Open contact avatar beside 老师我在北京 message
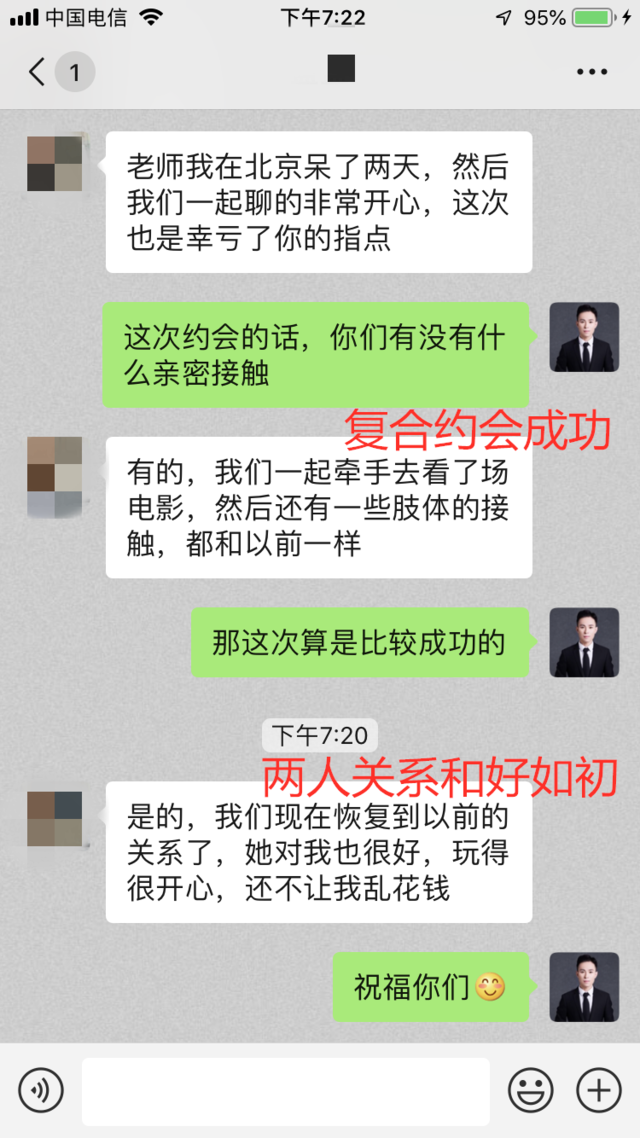 click(55, 163)
